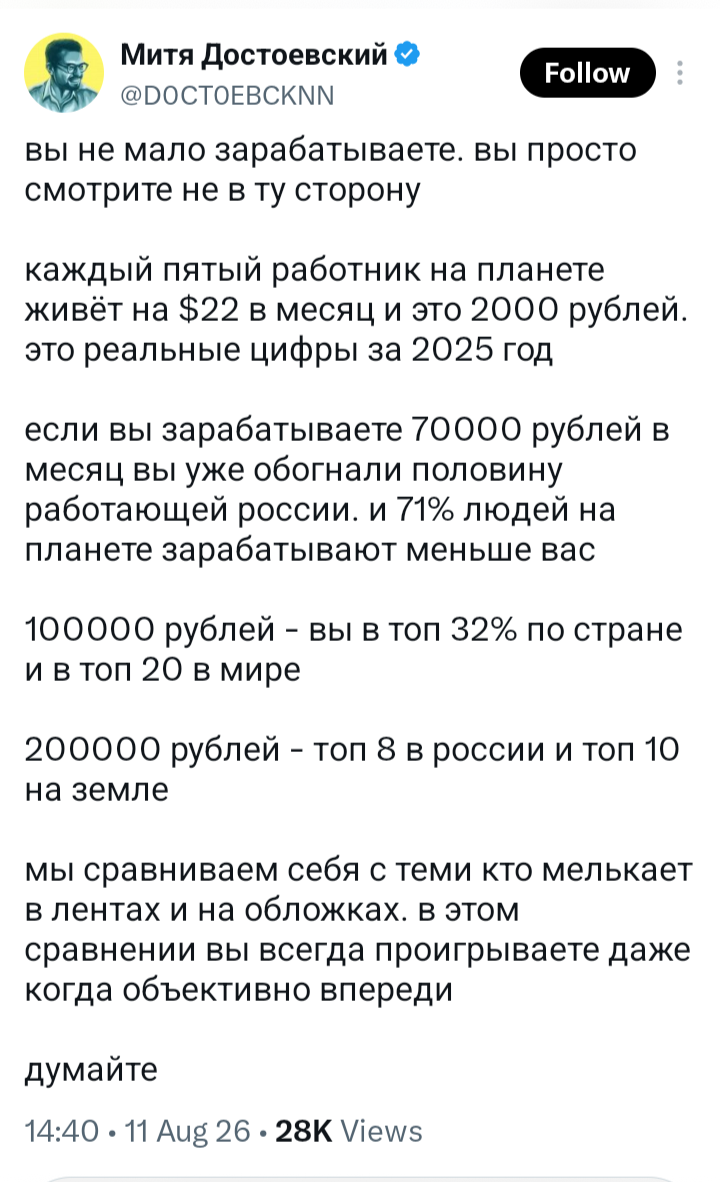Open the tweet's overflow menu

click(x=680, y=73)
